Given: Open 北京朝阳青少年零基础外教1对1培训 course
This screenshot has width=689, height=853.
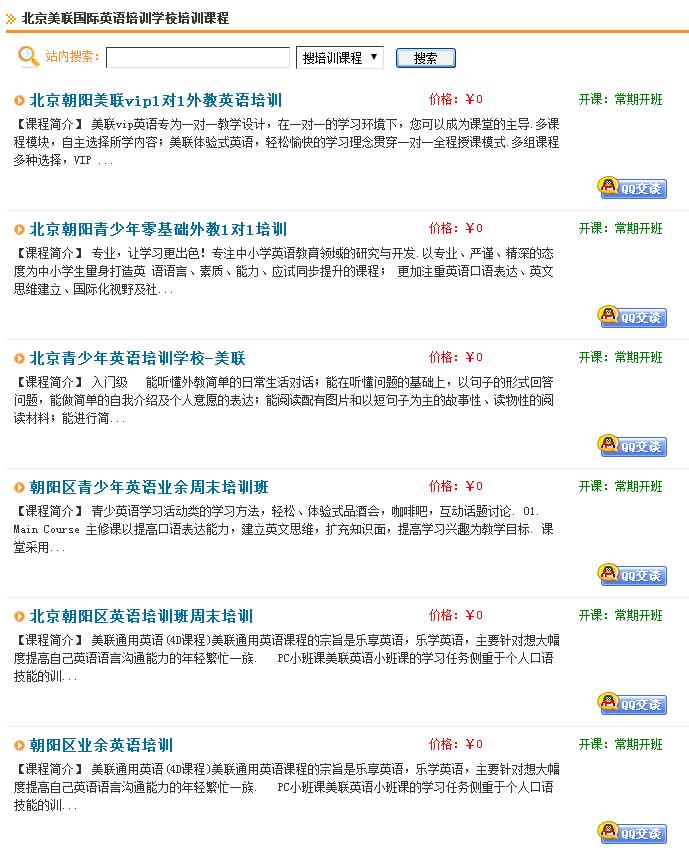Looking at the screenshot, I should click(158, 229).
